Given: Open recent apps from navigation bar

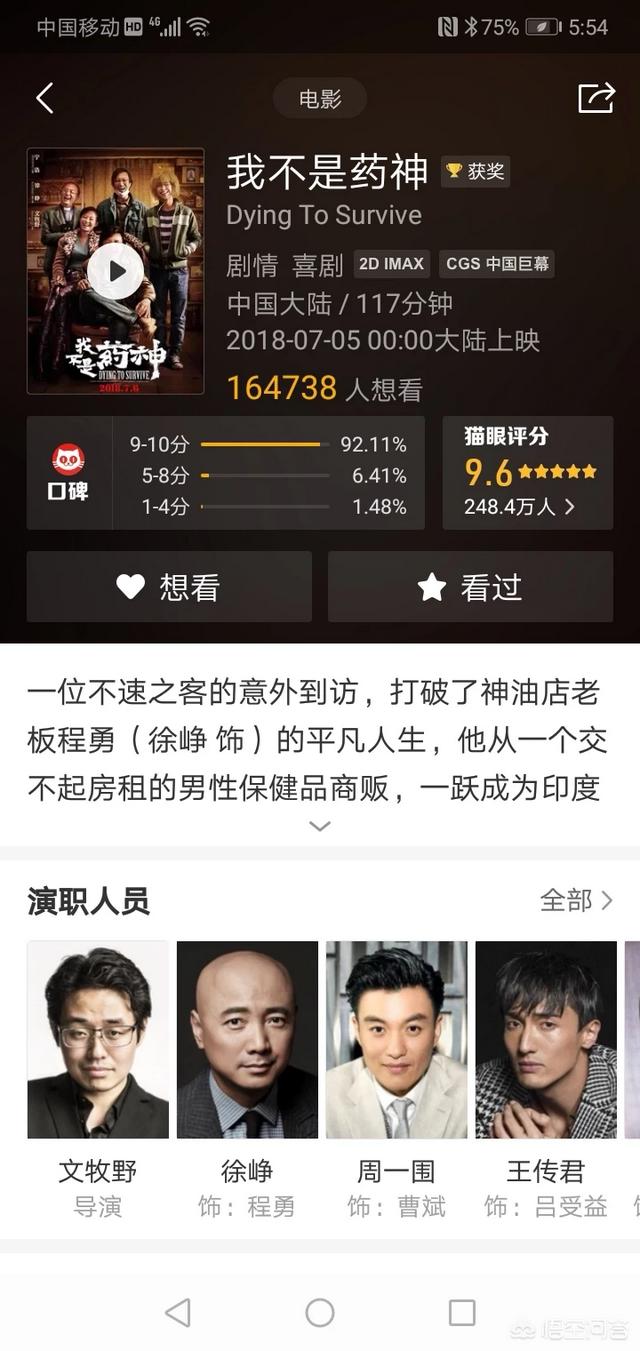Looking at the screenshot, I should point(462,1313).
